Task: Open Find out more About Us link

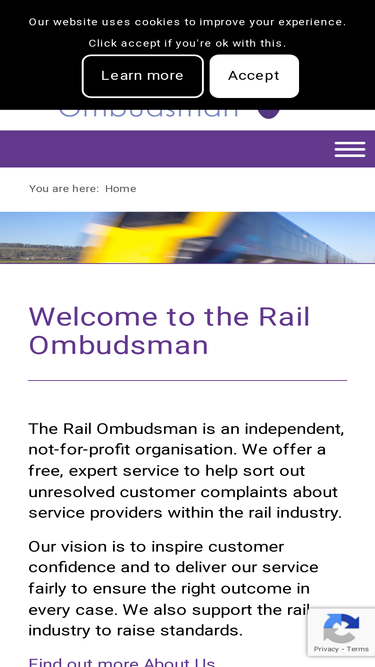Action: click(x=122, y=662)
